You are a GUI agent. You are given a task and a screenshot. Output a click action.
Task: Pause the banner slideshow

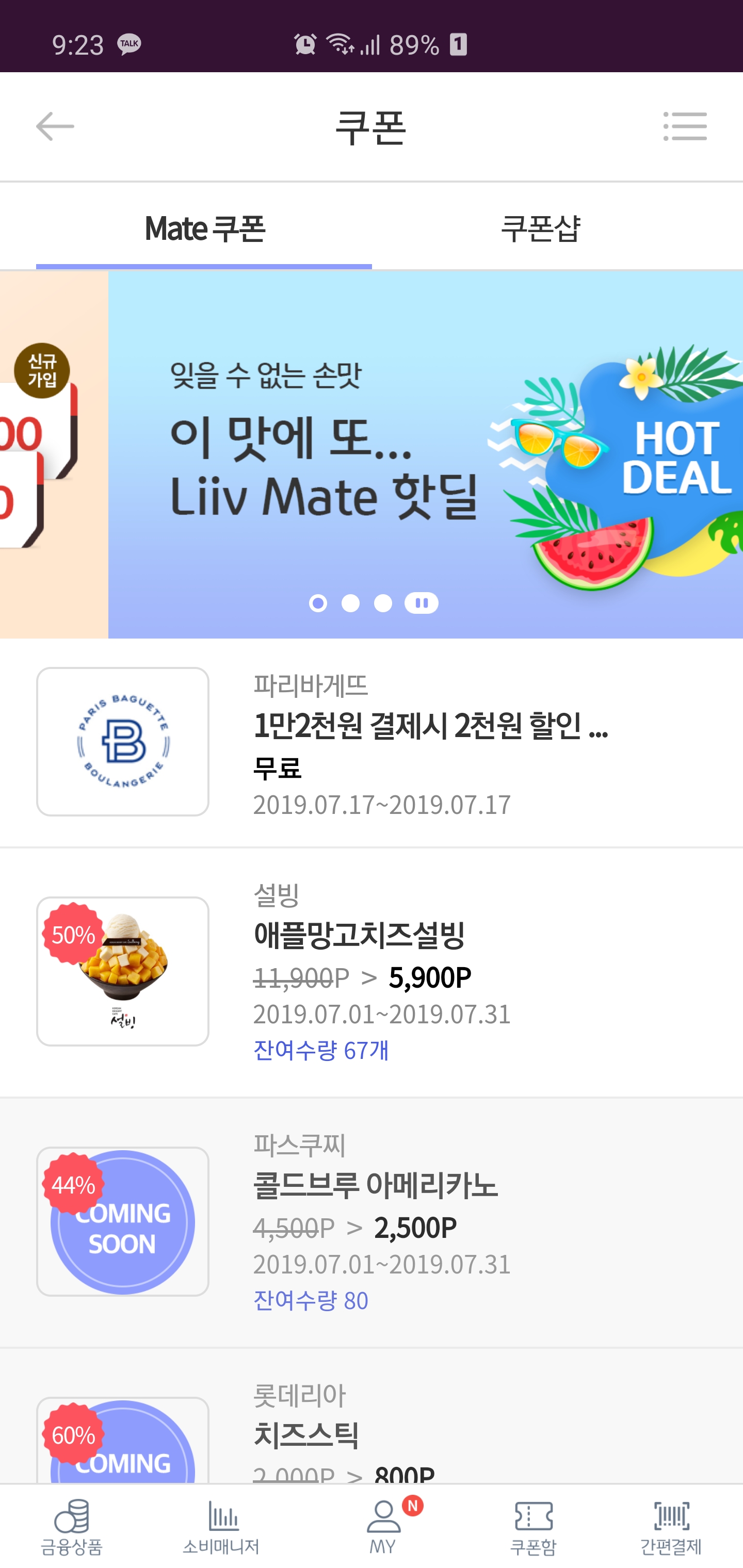422,602
